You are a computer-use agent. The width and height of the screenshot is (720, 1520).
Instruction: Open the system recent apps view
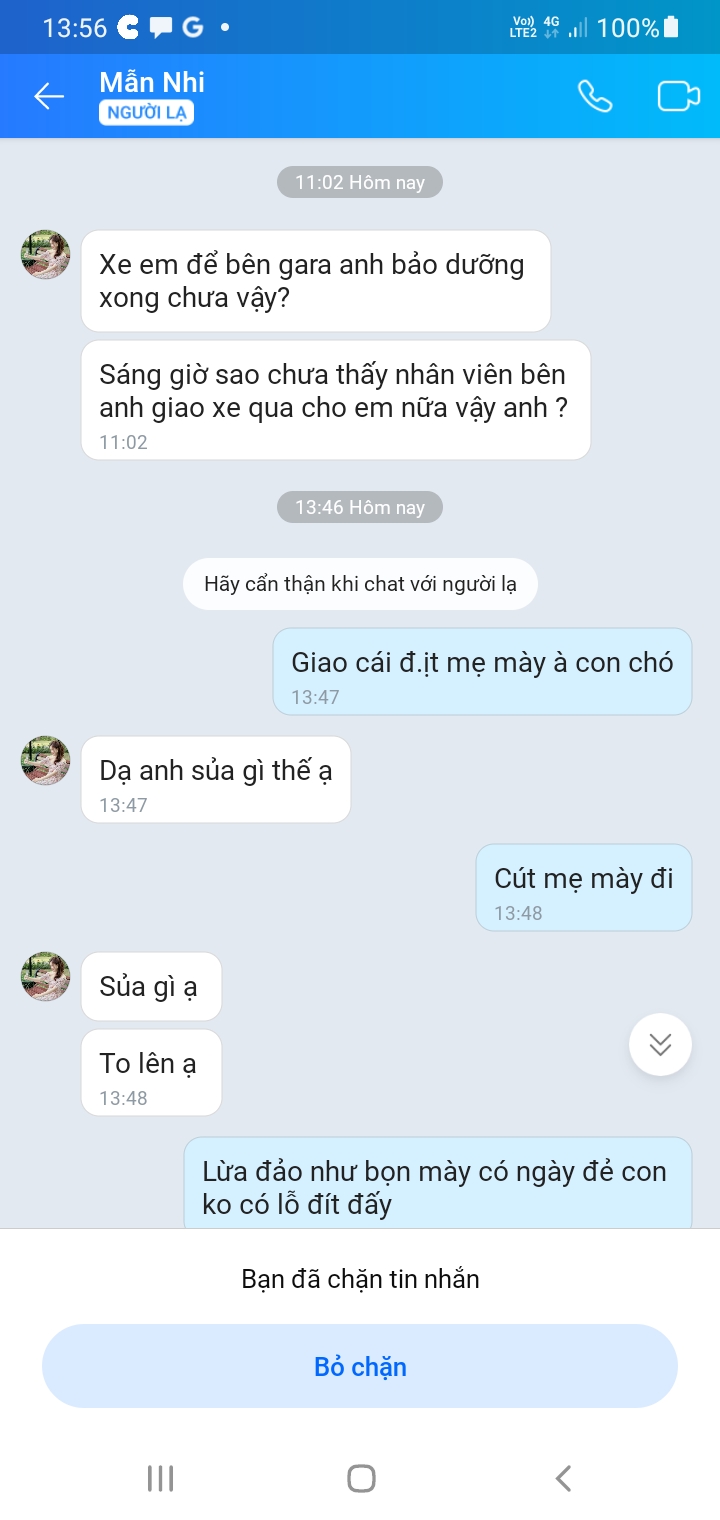click(x=160, y=1478)
